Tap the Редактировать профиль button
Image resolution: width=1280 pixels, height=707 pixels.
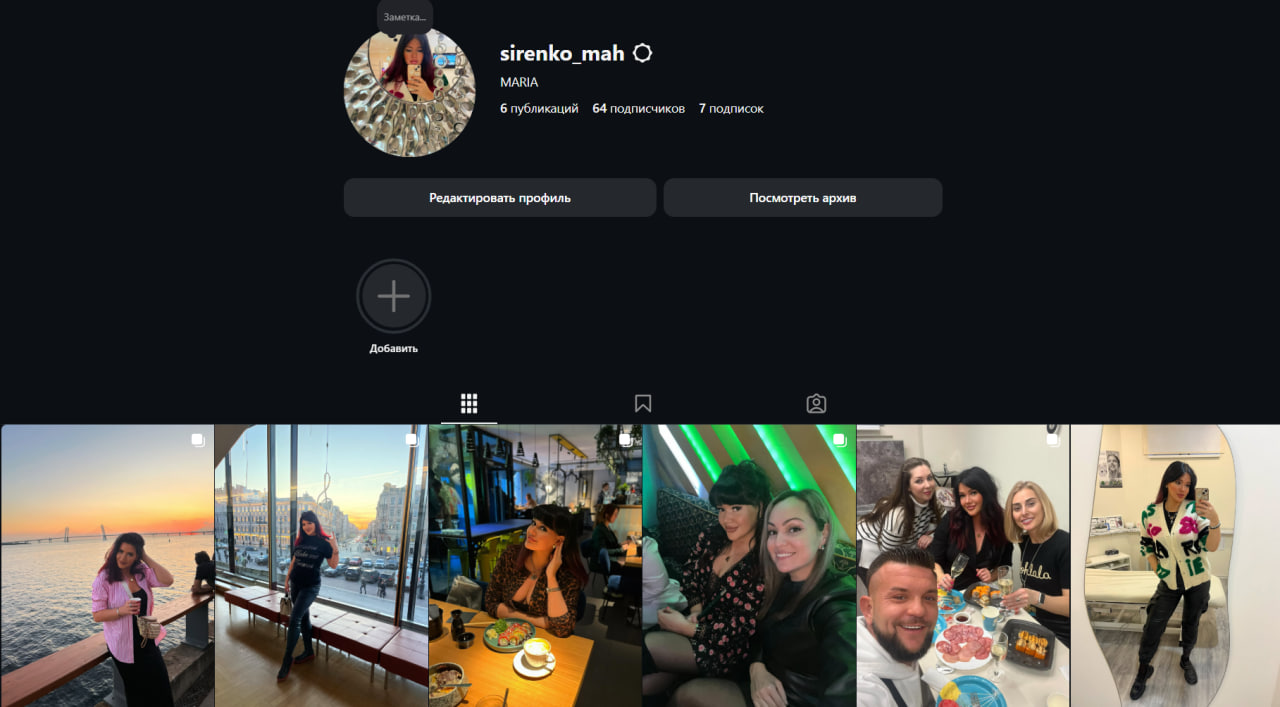pos(500,198)
